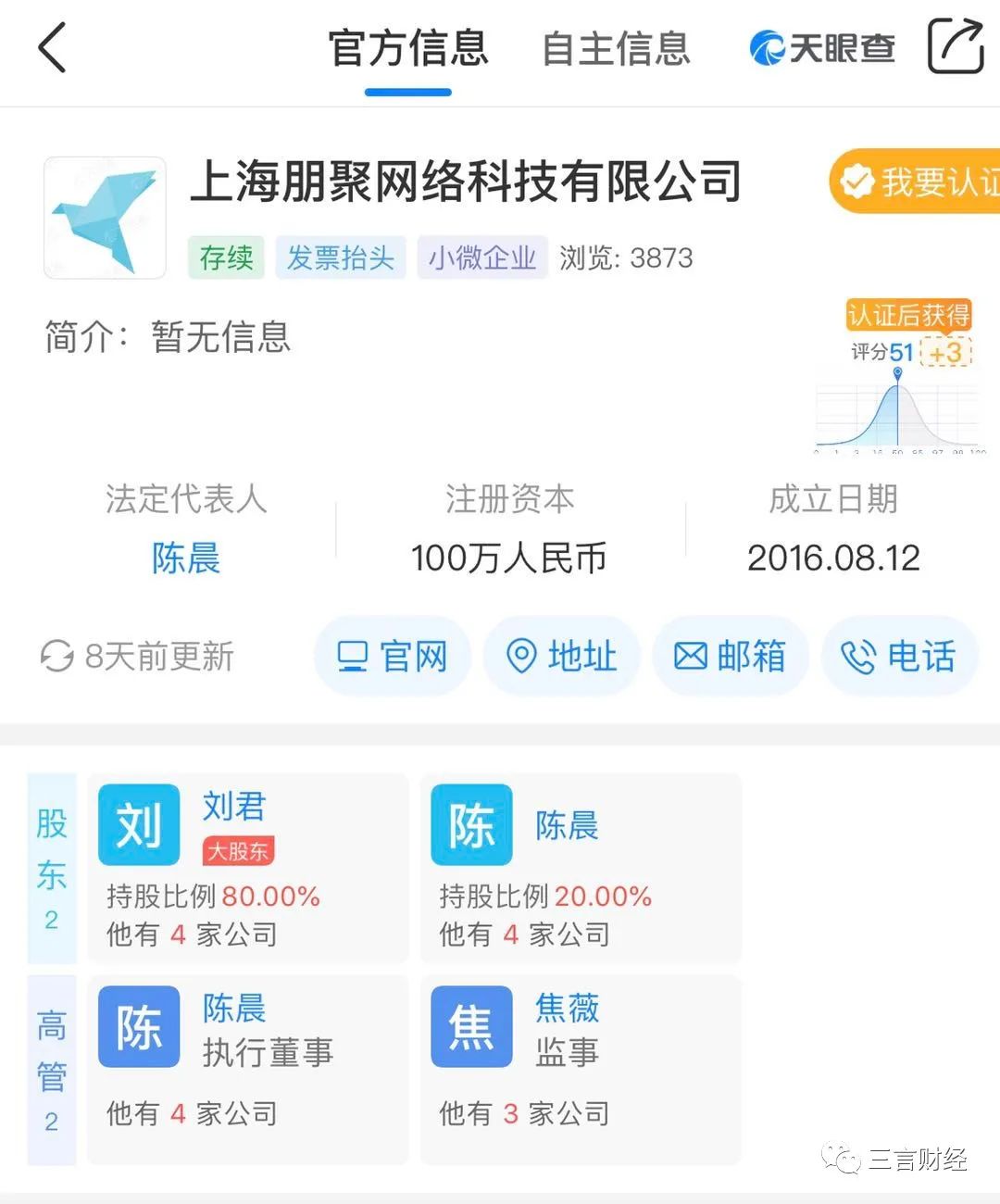
Task: Open legal representative 陈晨 link
Action: coord(186,558)
